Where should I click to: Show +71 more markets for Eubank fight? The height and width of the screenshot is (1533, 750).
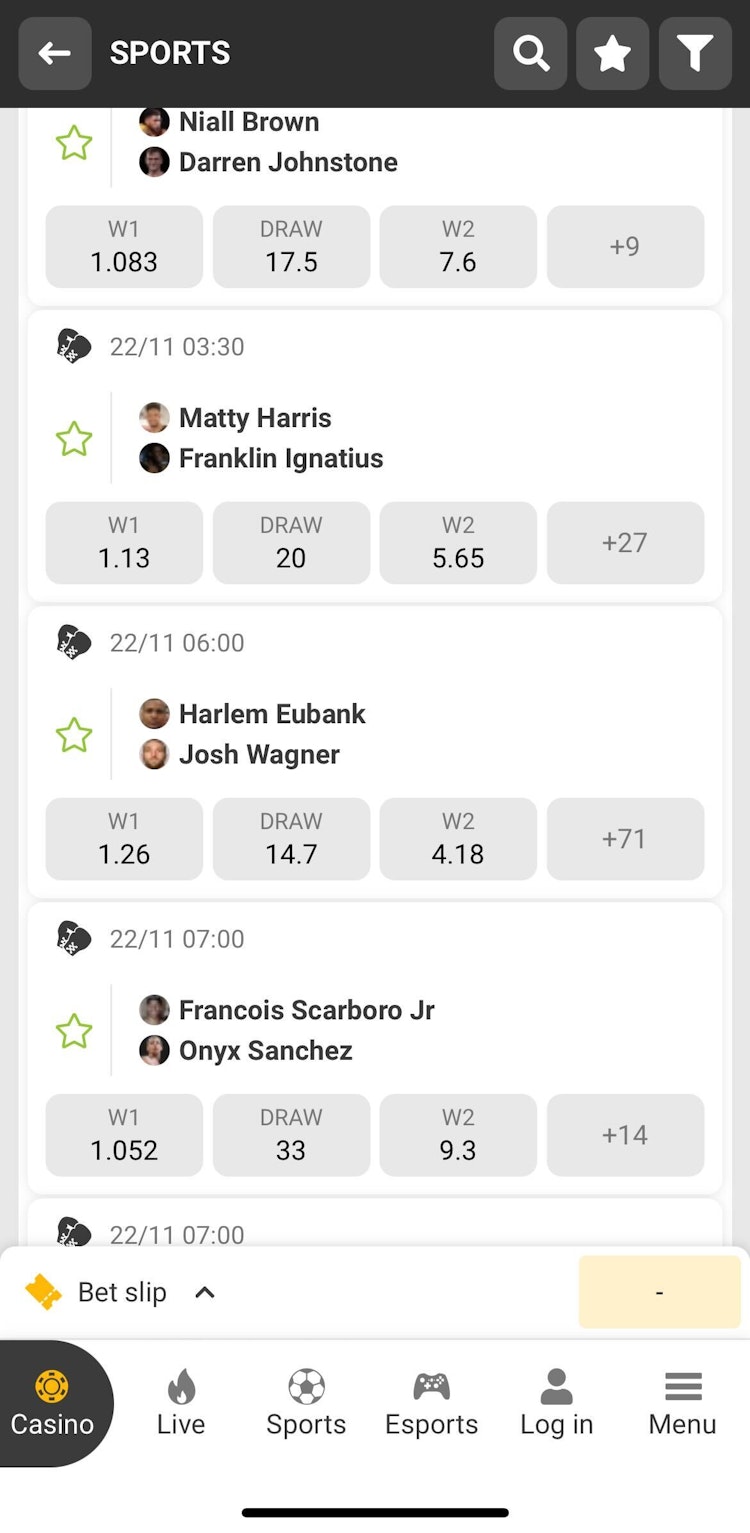click(625, 839)
